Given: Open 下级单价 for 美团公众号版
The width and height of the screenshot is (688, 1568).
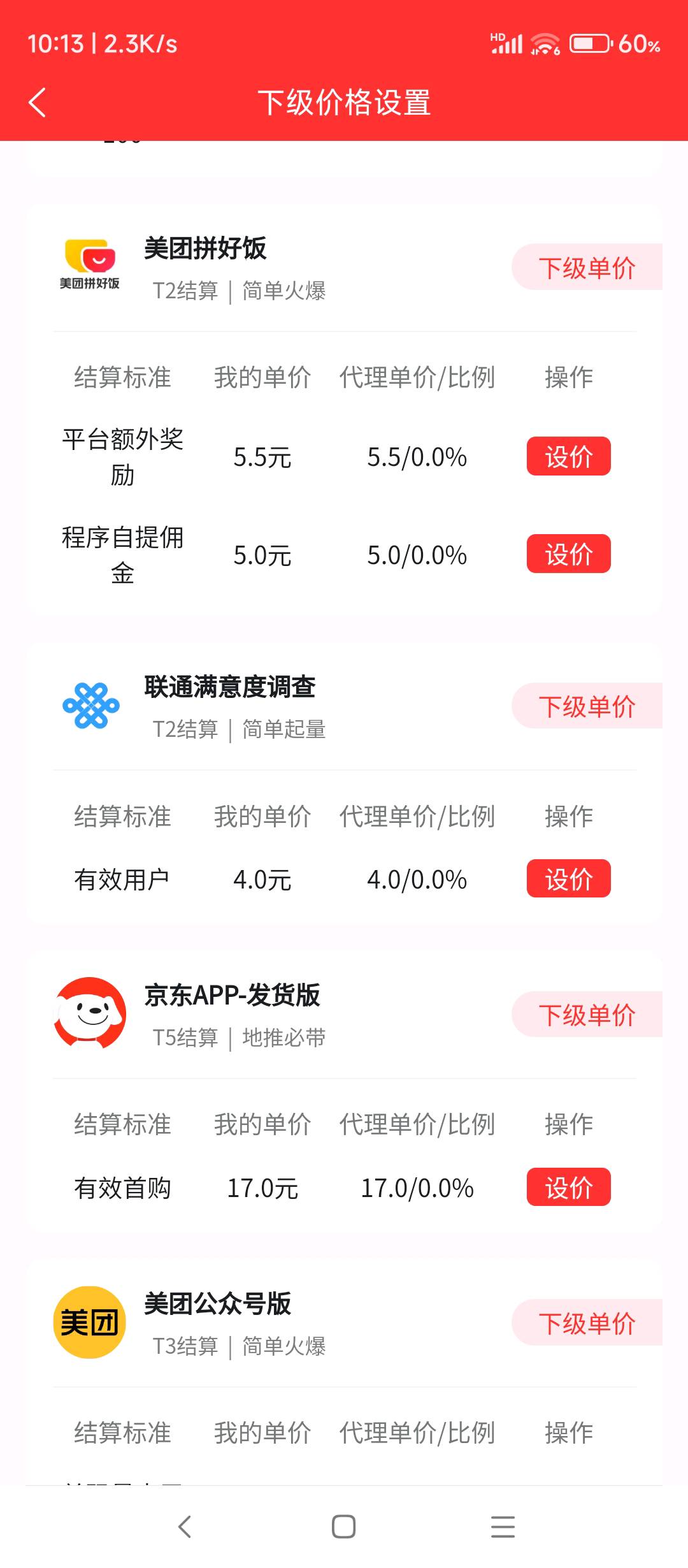Looking at the screenshot, I should pyautogui.click(x=587, y=1323).
